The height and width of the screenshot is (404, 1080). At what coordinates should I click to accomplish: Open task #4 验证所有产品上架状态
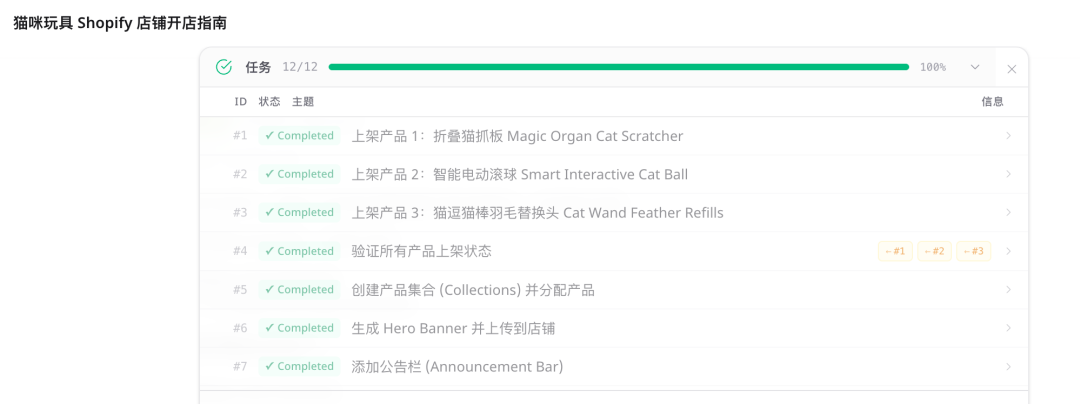421,251
